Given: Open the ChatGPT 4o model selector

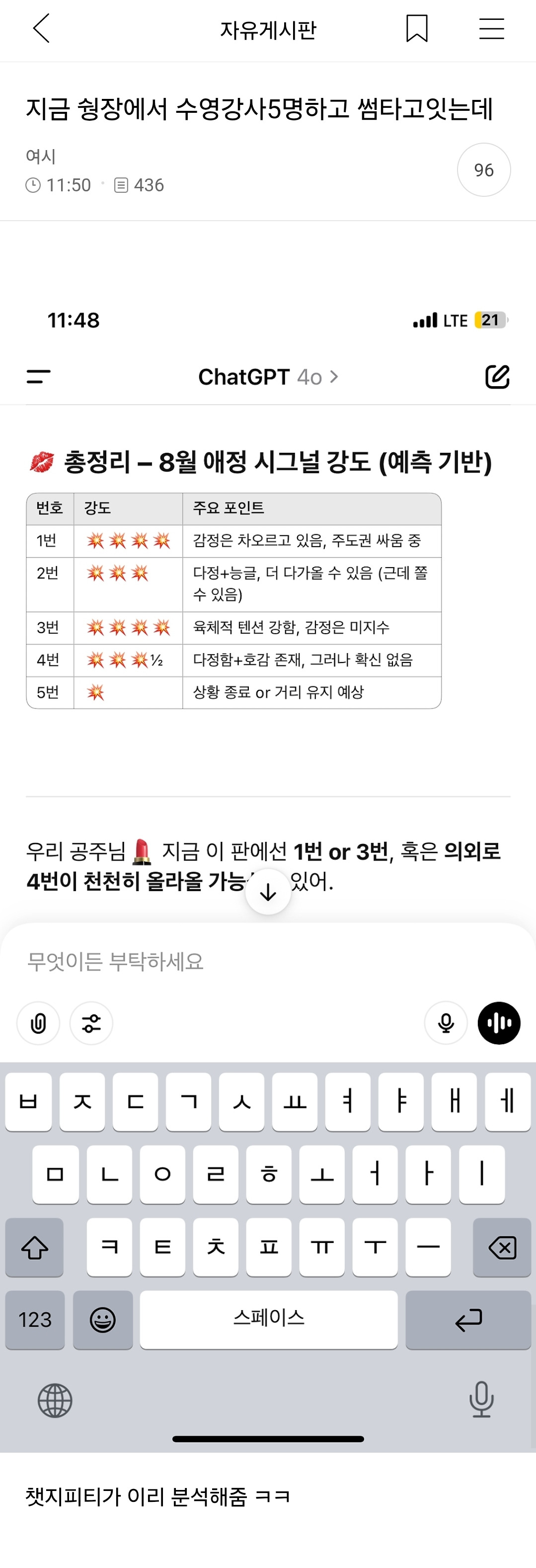Looking at the screenshot, I should [x=268, y=377].
